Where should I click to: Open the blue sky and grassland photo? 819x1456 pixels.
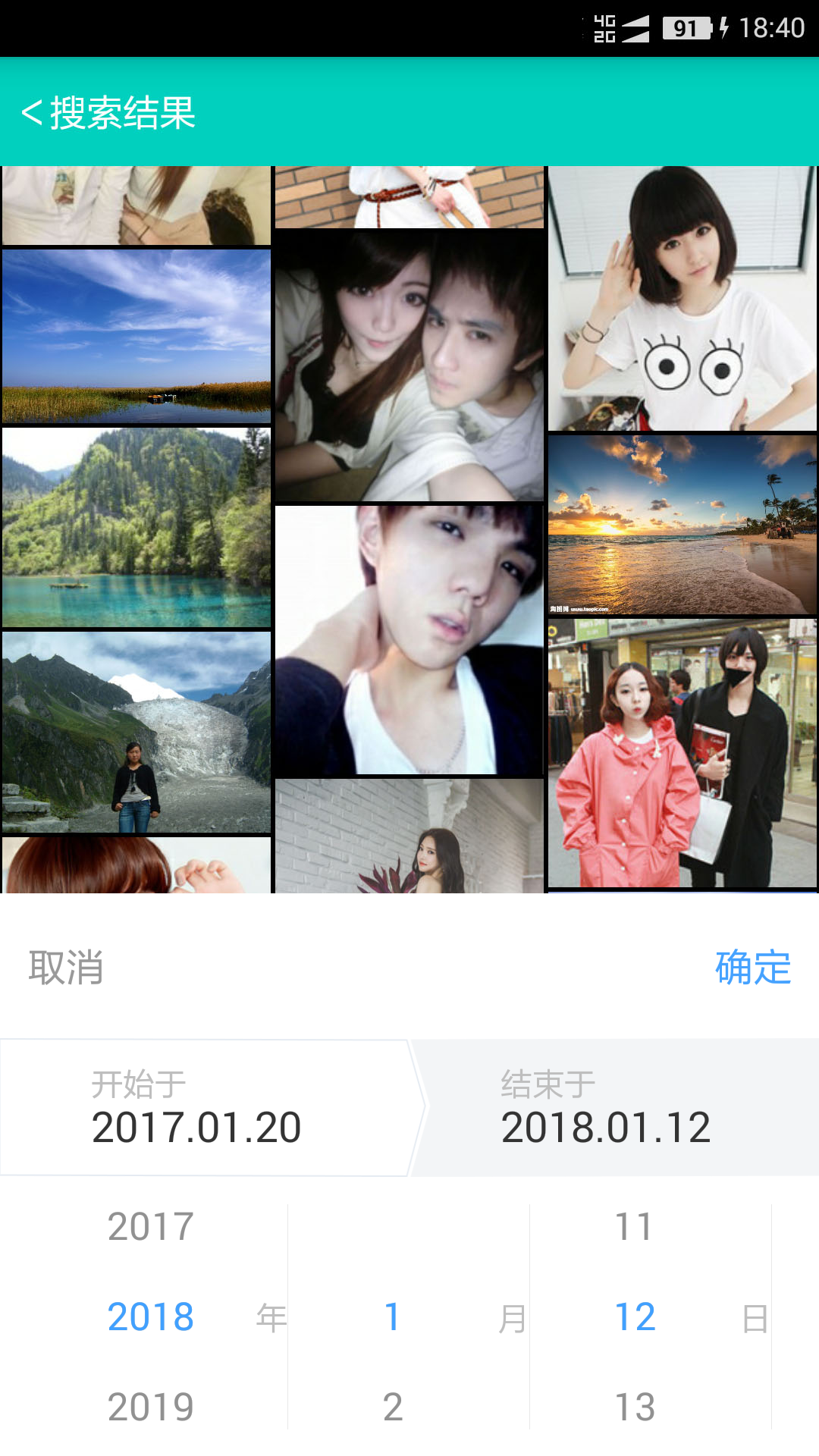click(x=136, y=336)
